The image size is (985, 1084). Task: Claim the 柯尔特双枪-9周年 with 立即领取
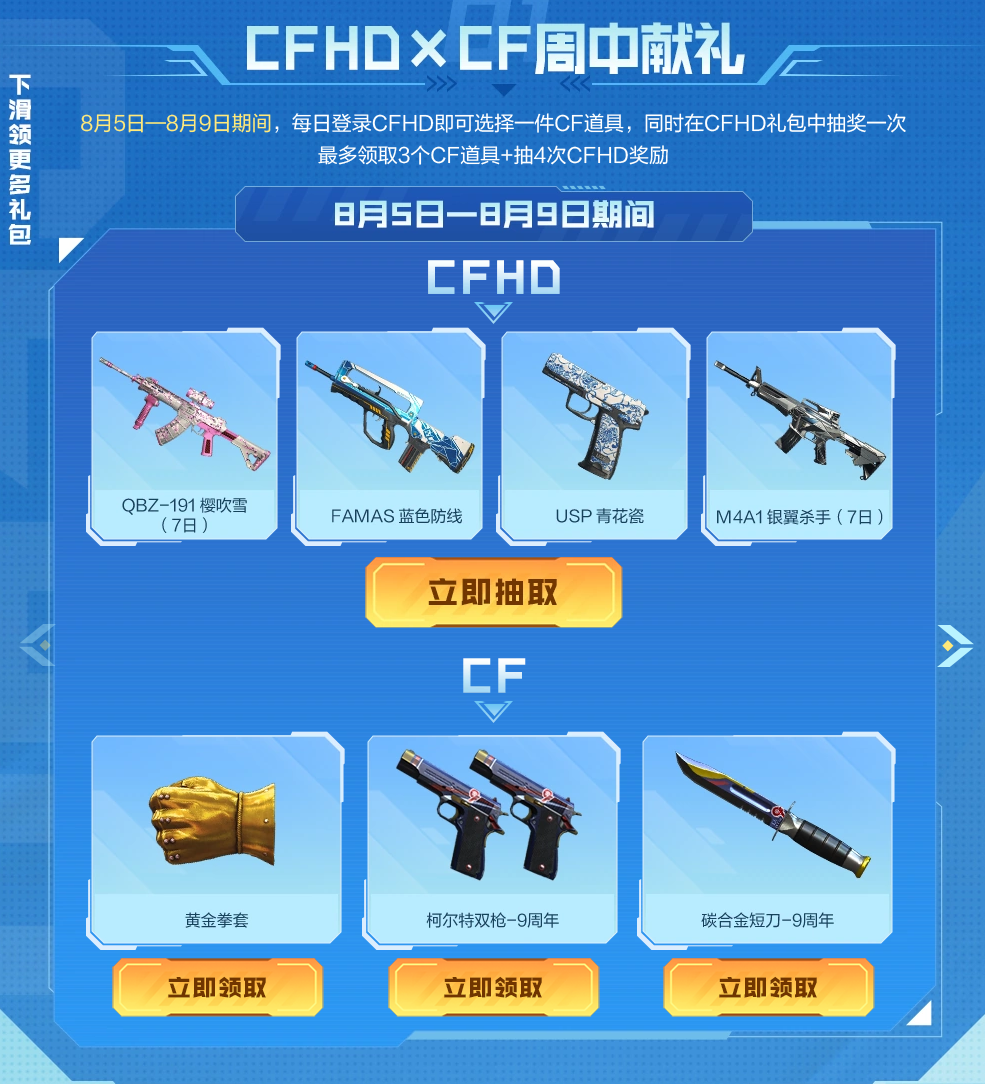493,988
